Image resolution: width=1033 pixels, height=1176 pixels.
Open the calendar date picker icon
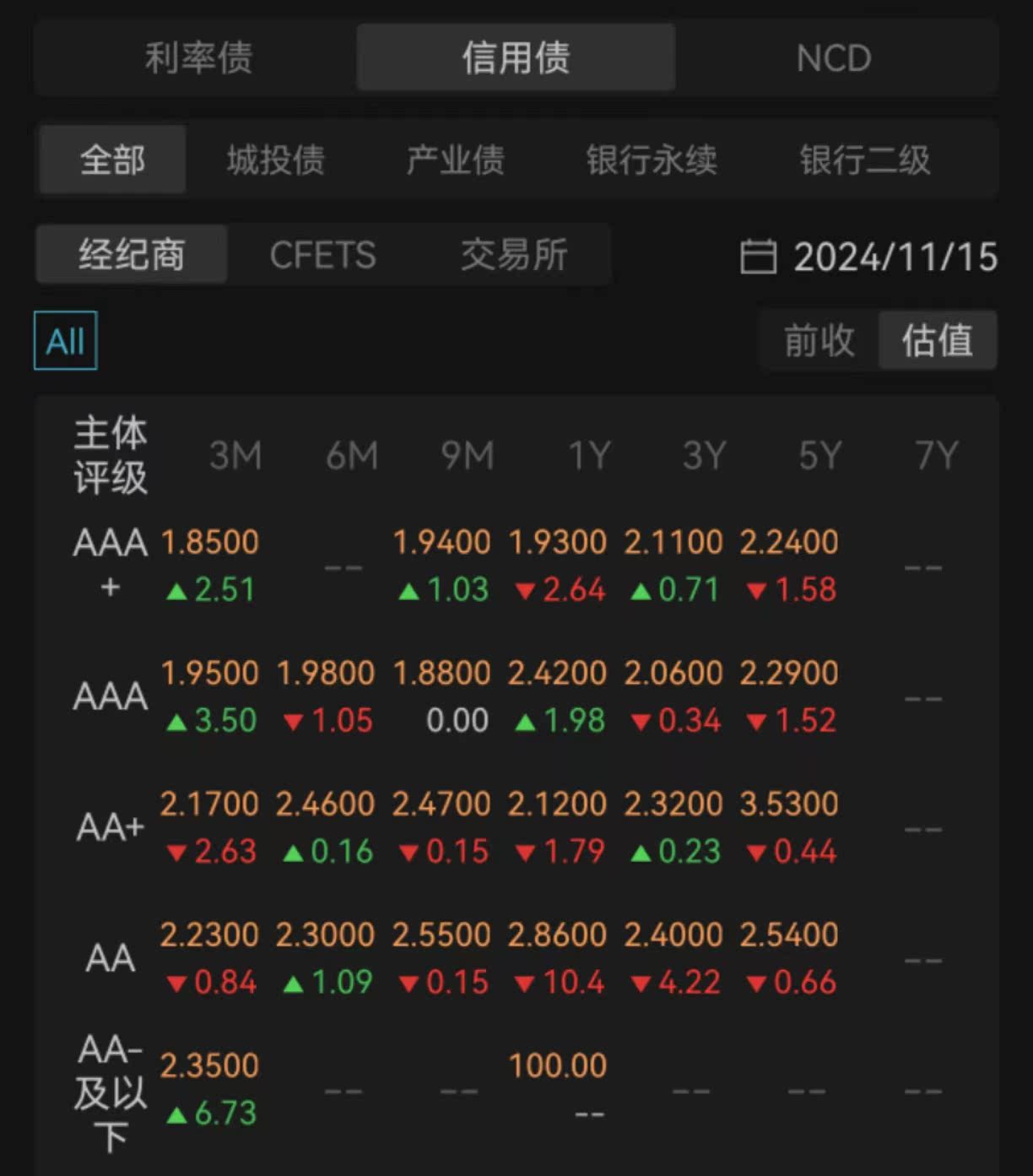759,257
